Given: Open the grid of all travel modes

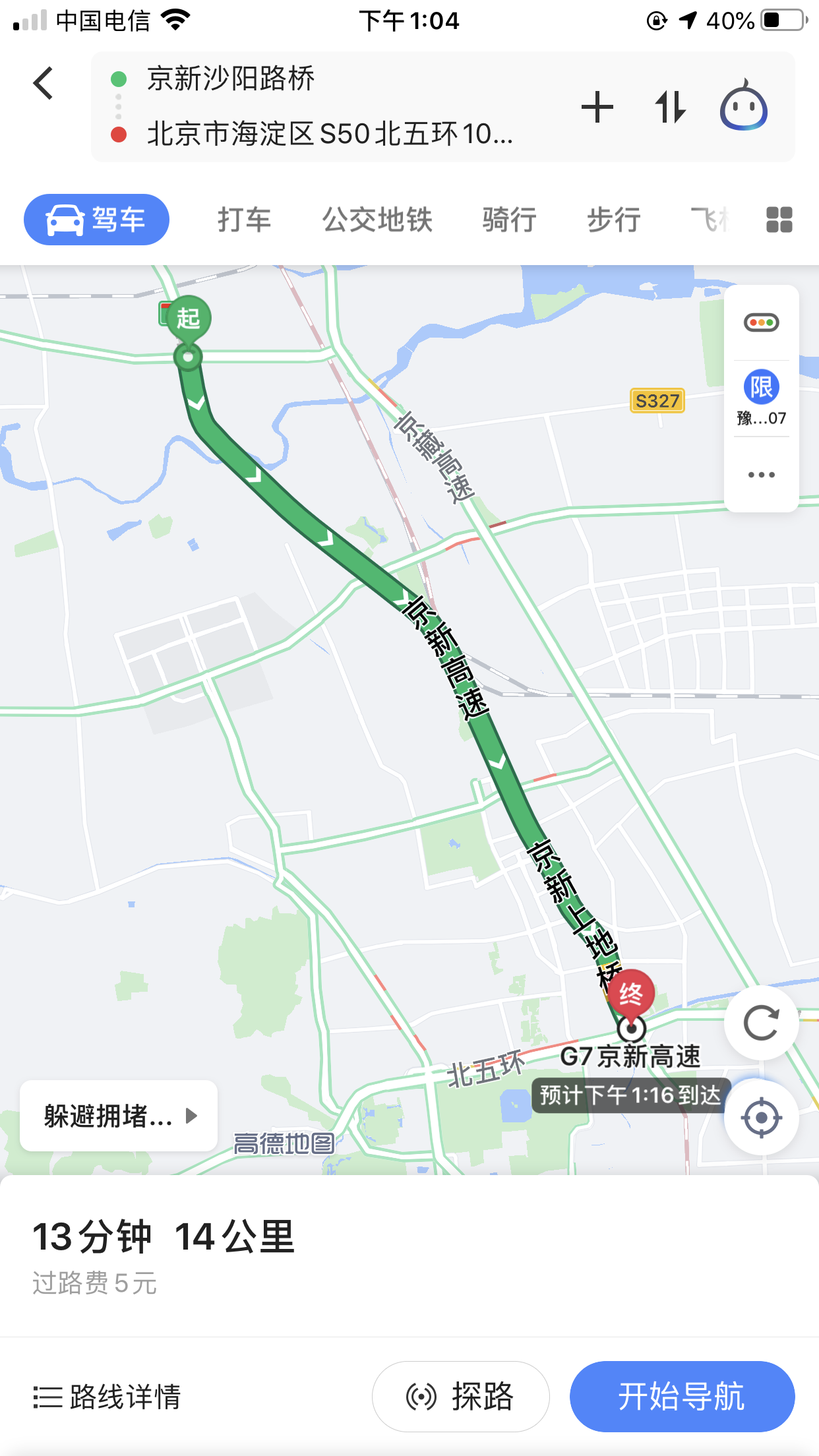Looking at the screenshot, I should (x=779, y=220).
